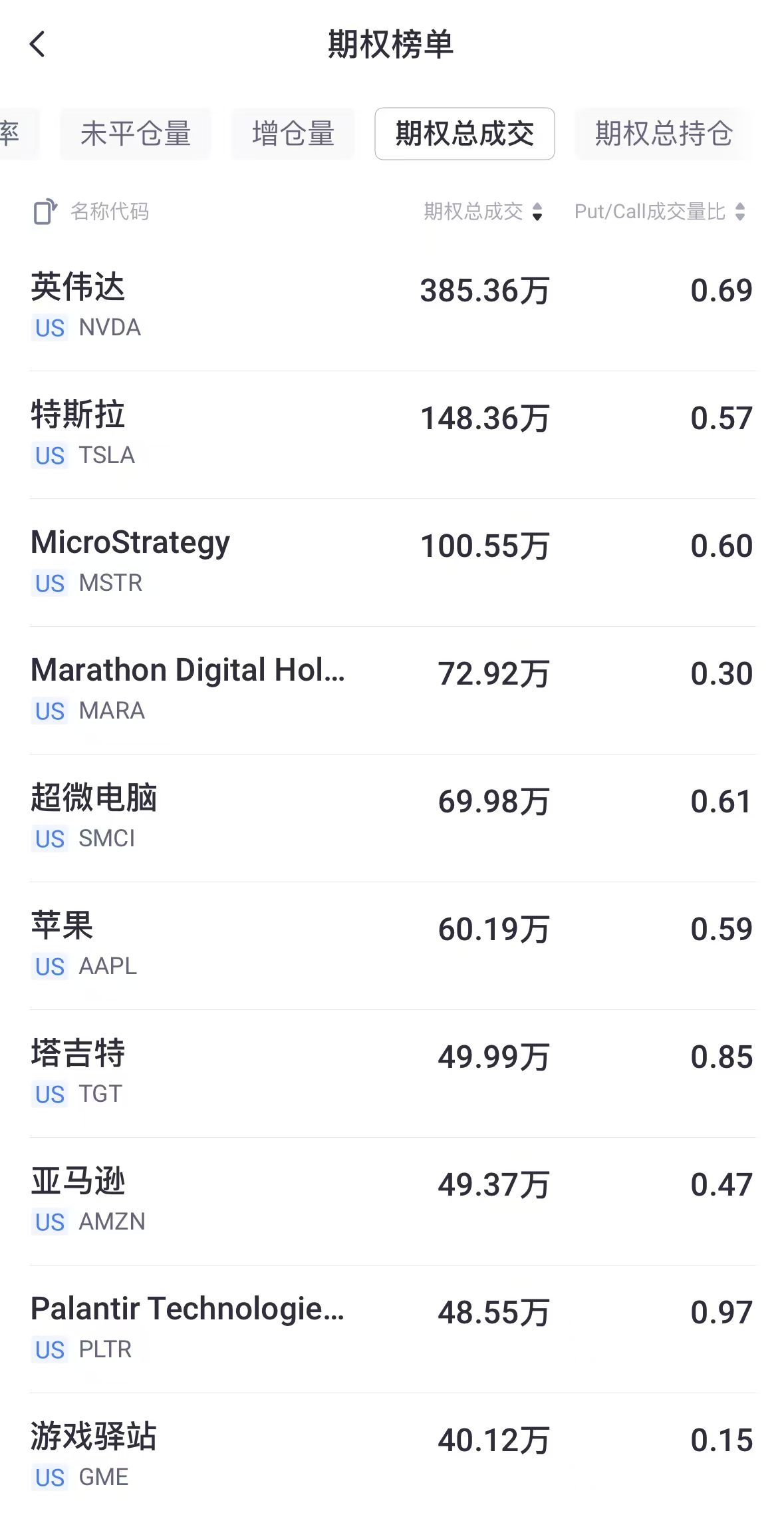Toggle the name/code display icon beside 名称代码
The image size is (784, 1515).
pyautogui.click(x=45, y=212)
